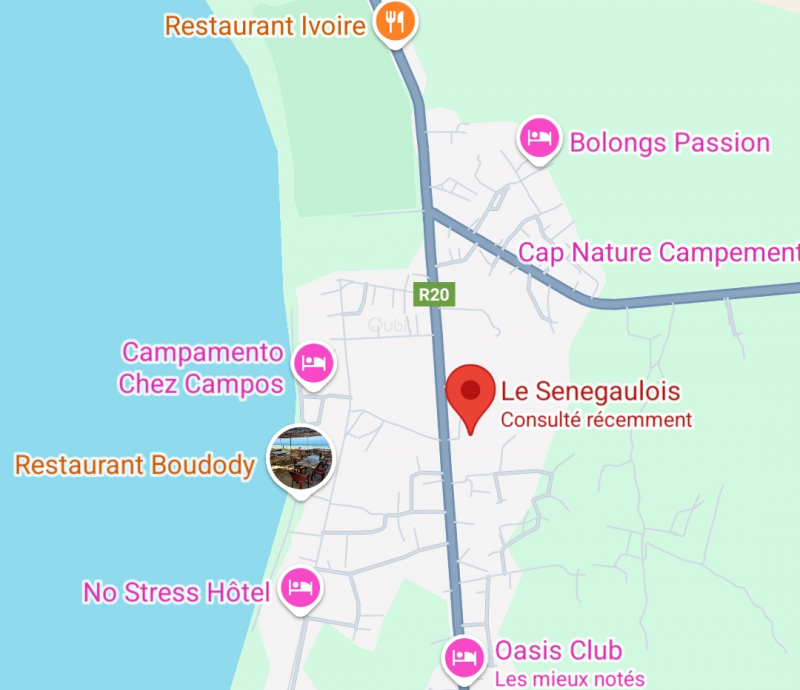This screenshot has width=800, height=690.
Task: Select the Bolongs Passion lodging pin
Action: point(540,138)
